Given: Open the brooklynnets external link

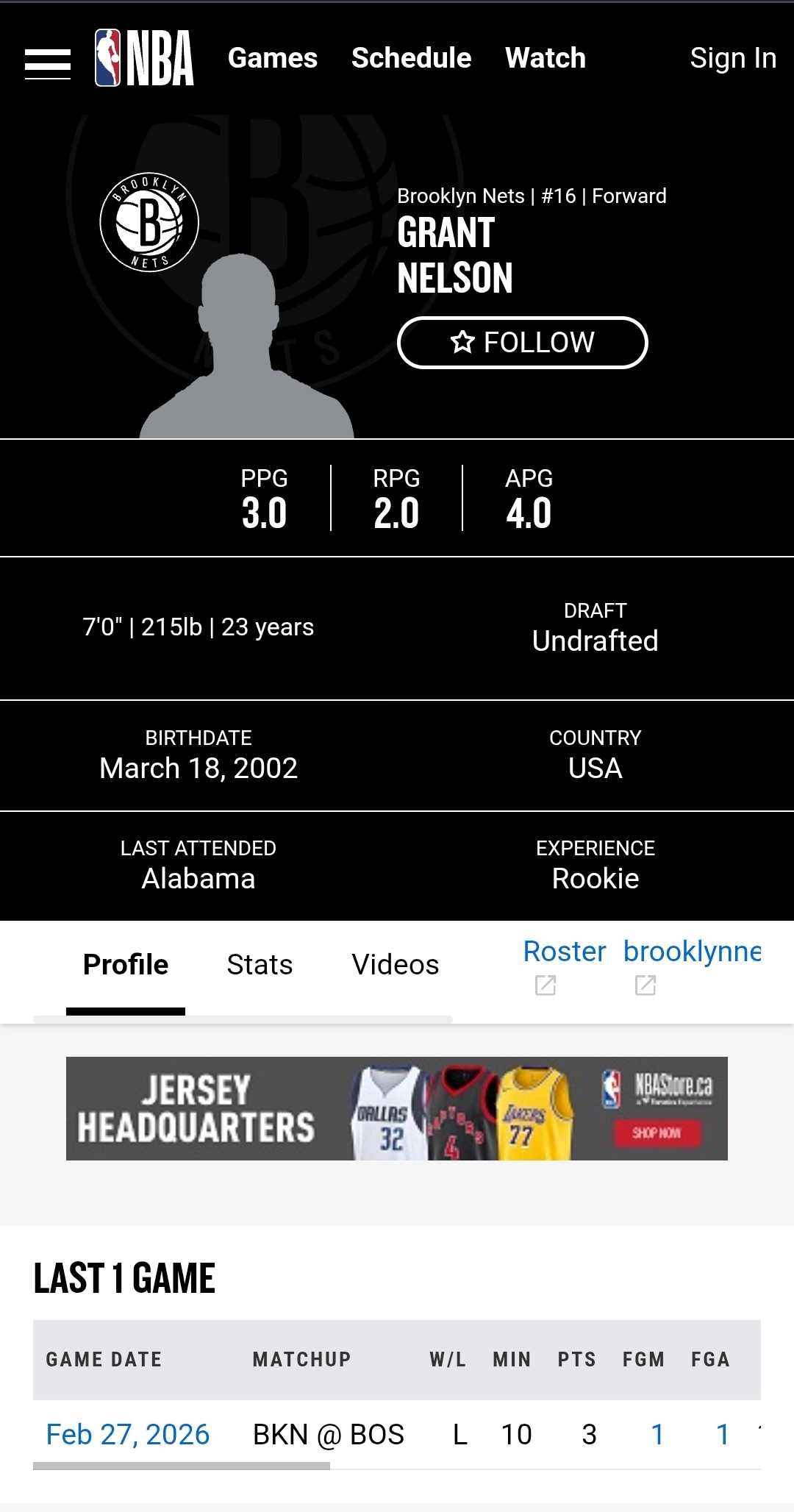Looking at the screenshot, I should click(x=691, y=952).
